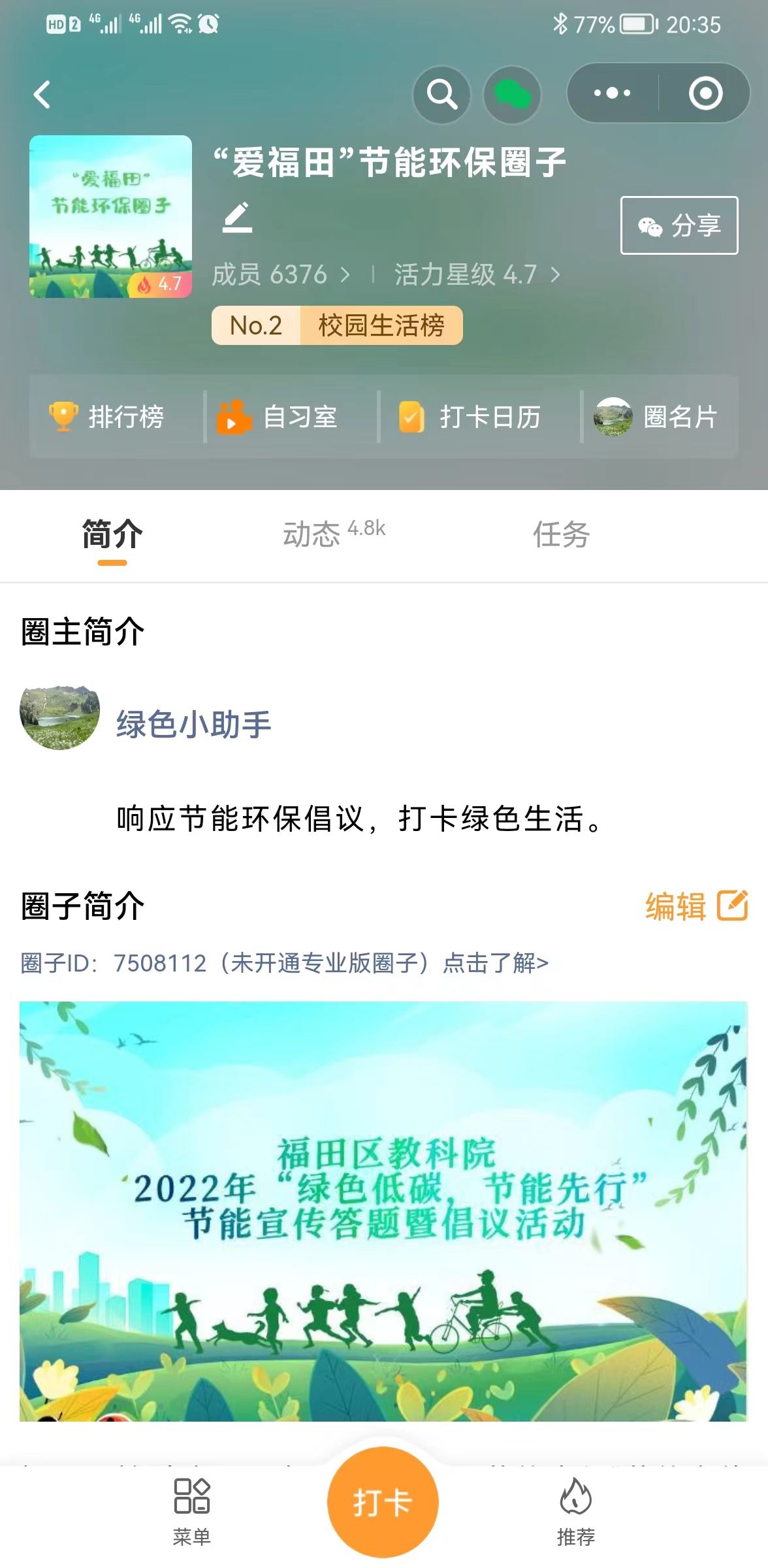Viewport: 768px width, 1568px height.
Task: Tap the 分享 share button
Action: (679, 225)
